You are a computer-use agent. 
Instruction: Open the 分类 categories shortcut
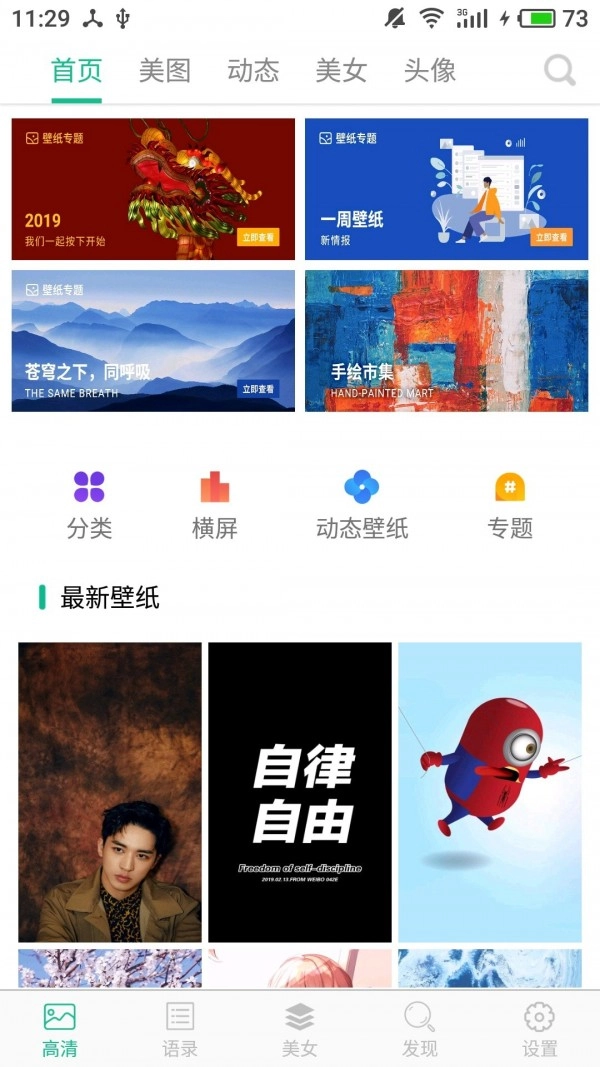pos(89,505)
